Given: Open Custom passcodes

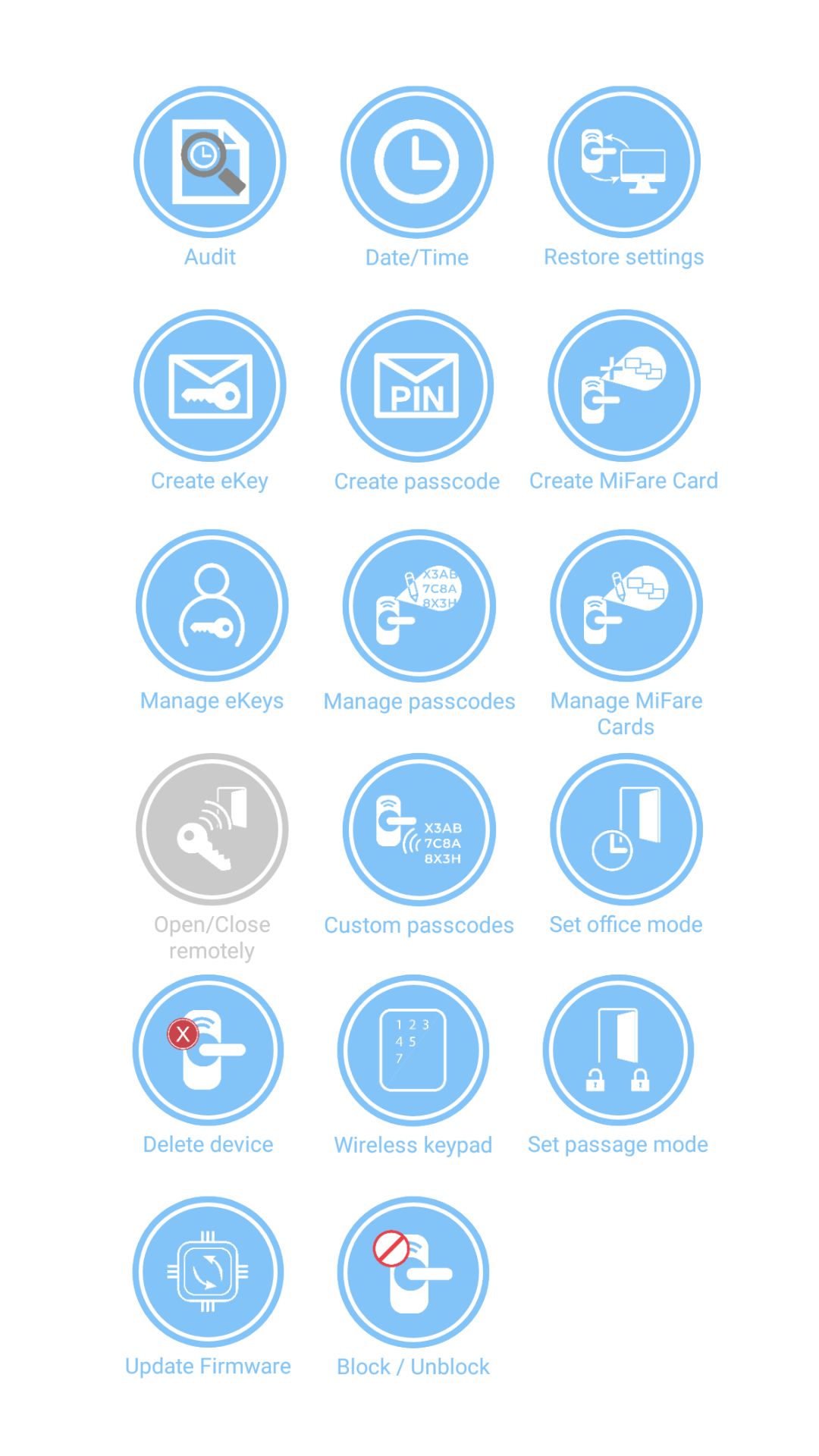Looking at the screenshot, I should click(419, 829).
